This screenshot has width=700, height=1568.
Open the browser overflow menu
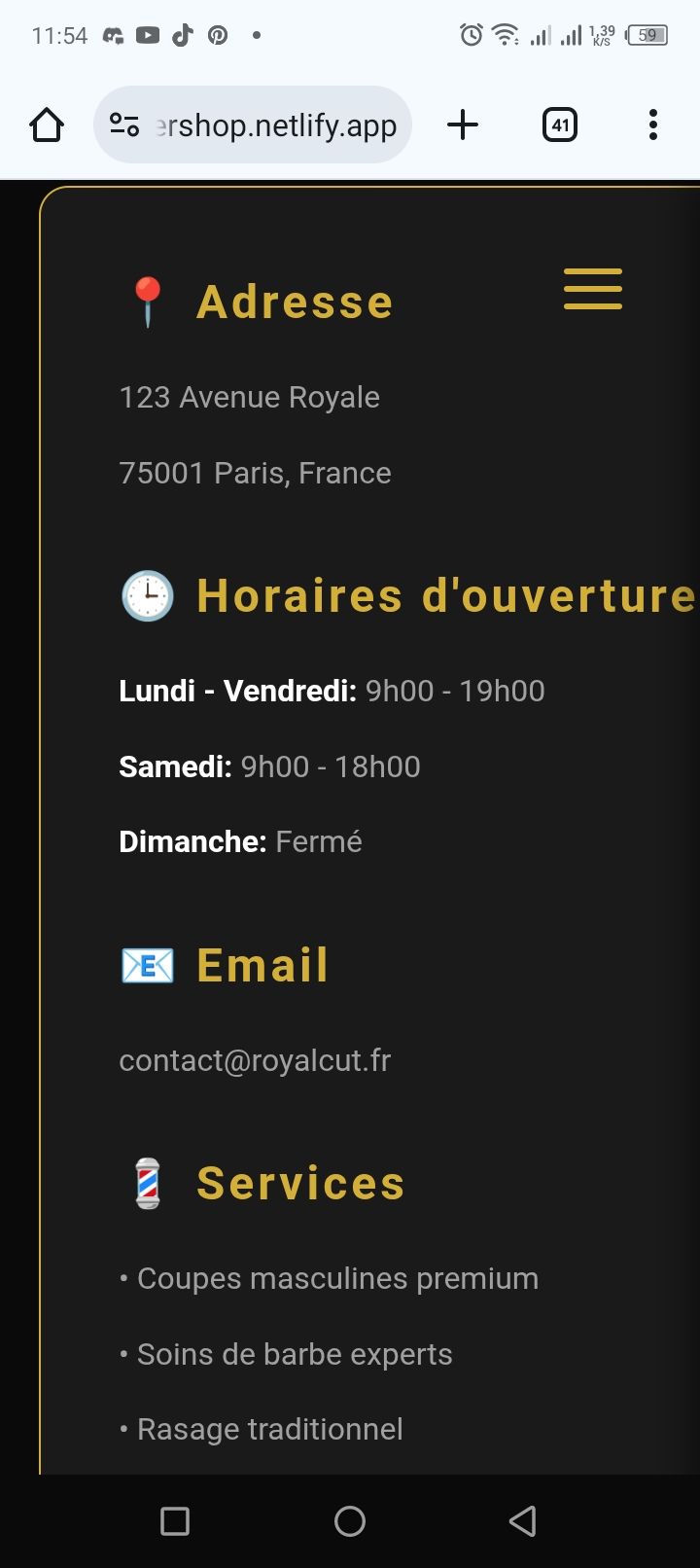[x=652, y=125]
